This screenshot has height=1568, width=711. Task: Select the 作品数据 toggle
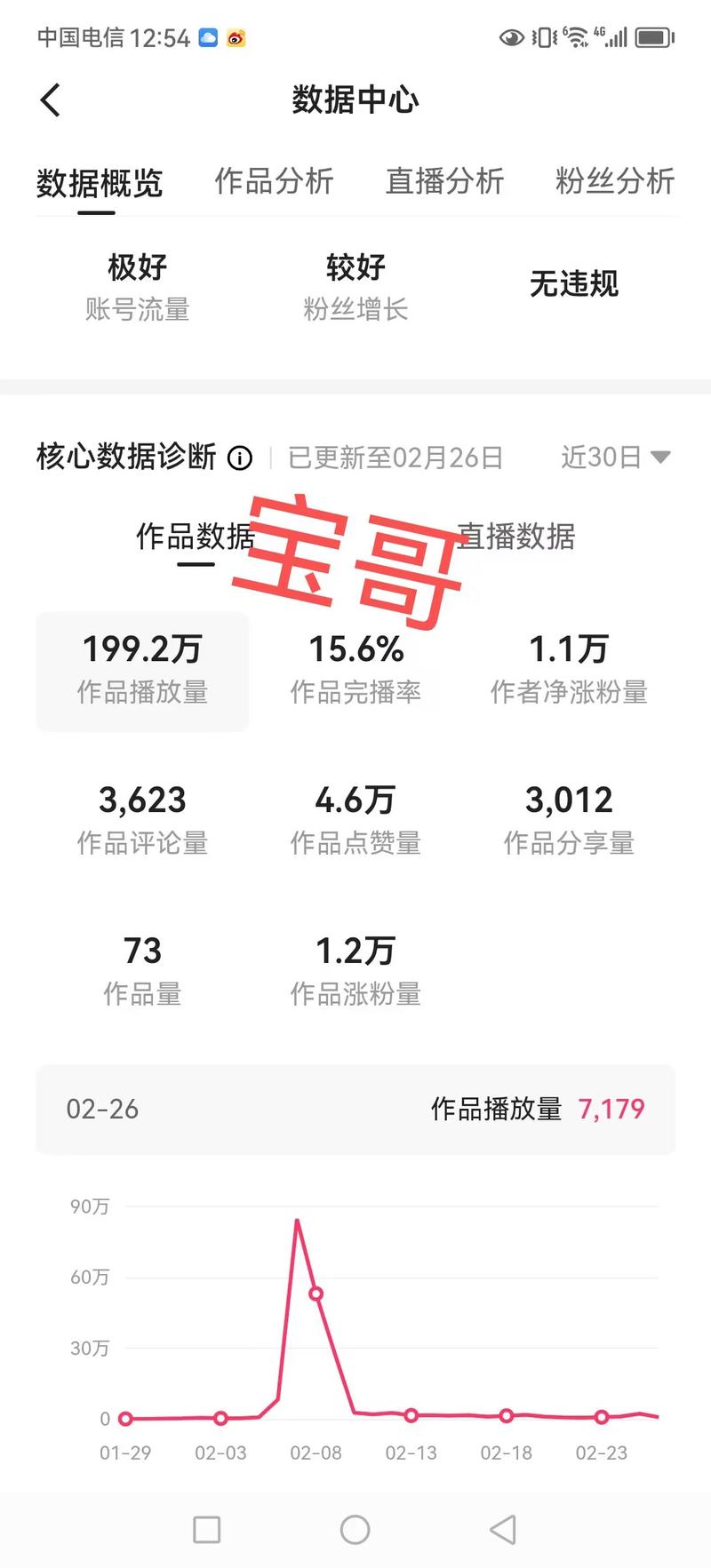tap(196, 537)
